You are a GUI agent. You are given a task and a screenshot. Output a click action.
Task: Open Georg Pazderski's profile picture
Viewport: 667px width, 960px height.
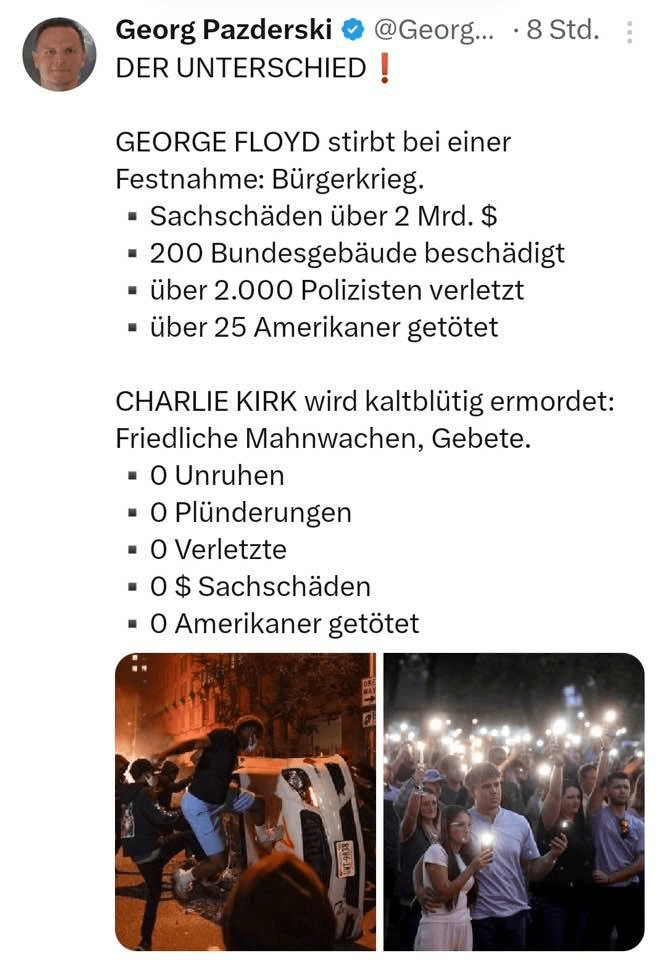59,54
